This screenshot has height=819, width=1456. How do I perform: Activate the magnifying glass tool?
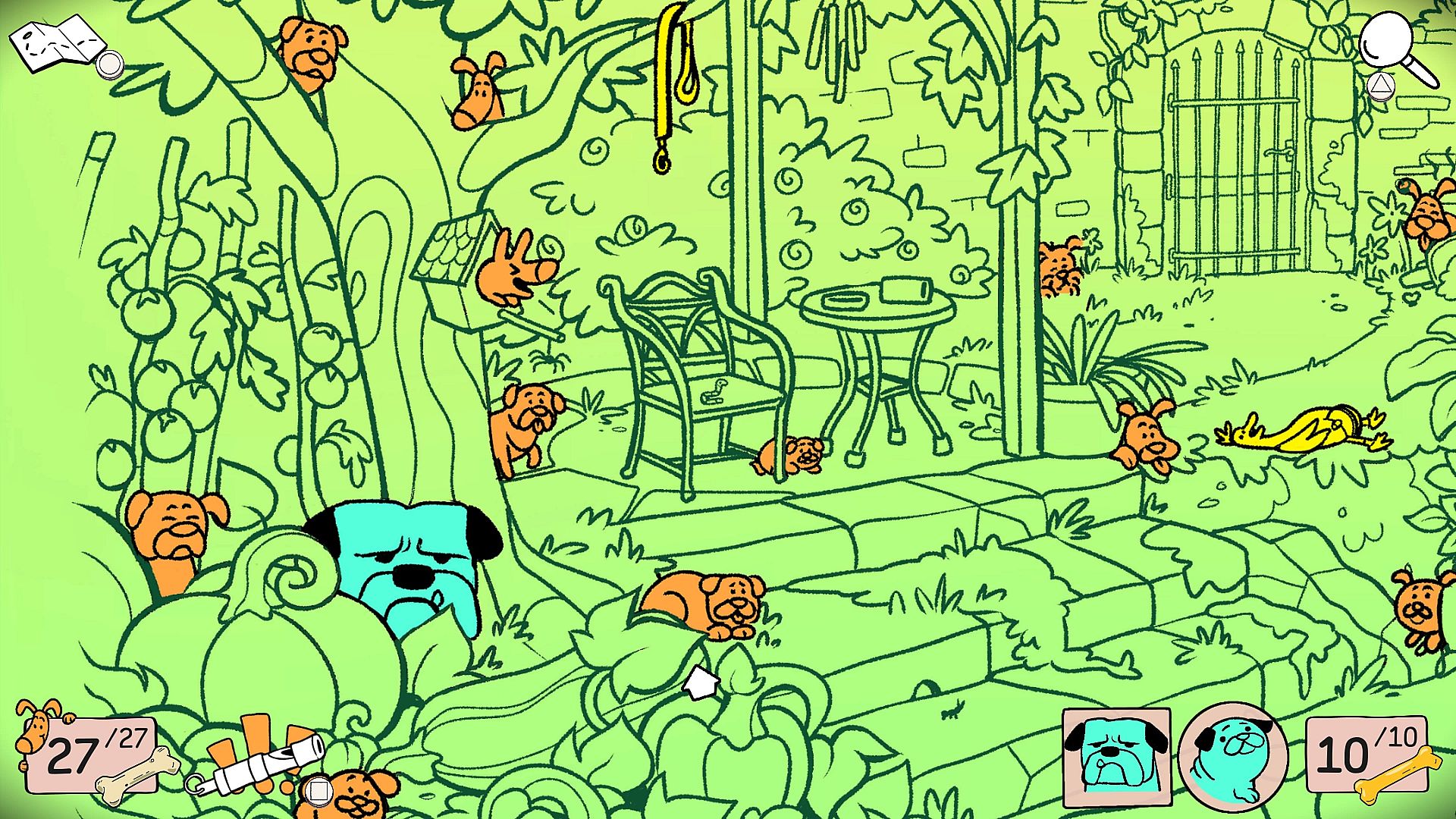pyautogui.click(x=1397, y=49)
